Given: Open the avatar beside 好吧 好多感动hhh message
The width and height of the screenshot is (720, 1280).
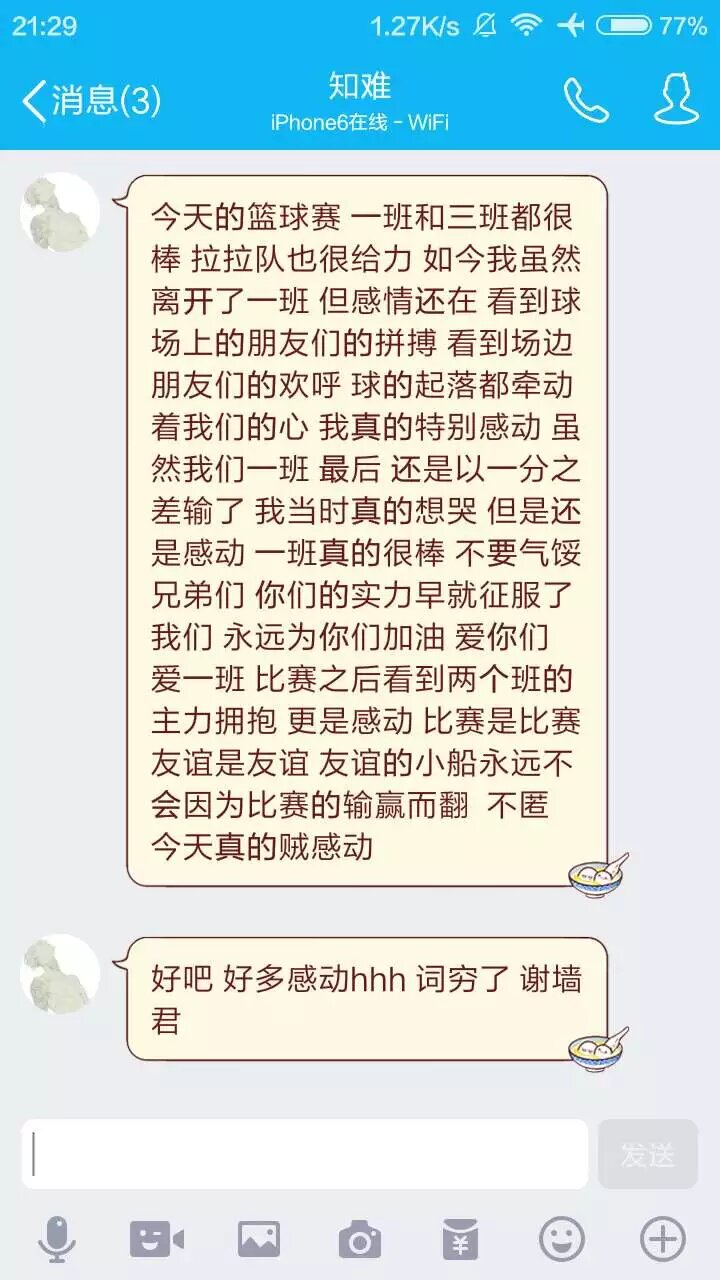Looking at the screenshot, I should pos(60,974).
